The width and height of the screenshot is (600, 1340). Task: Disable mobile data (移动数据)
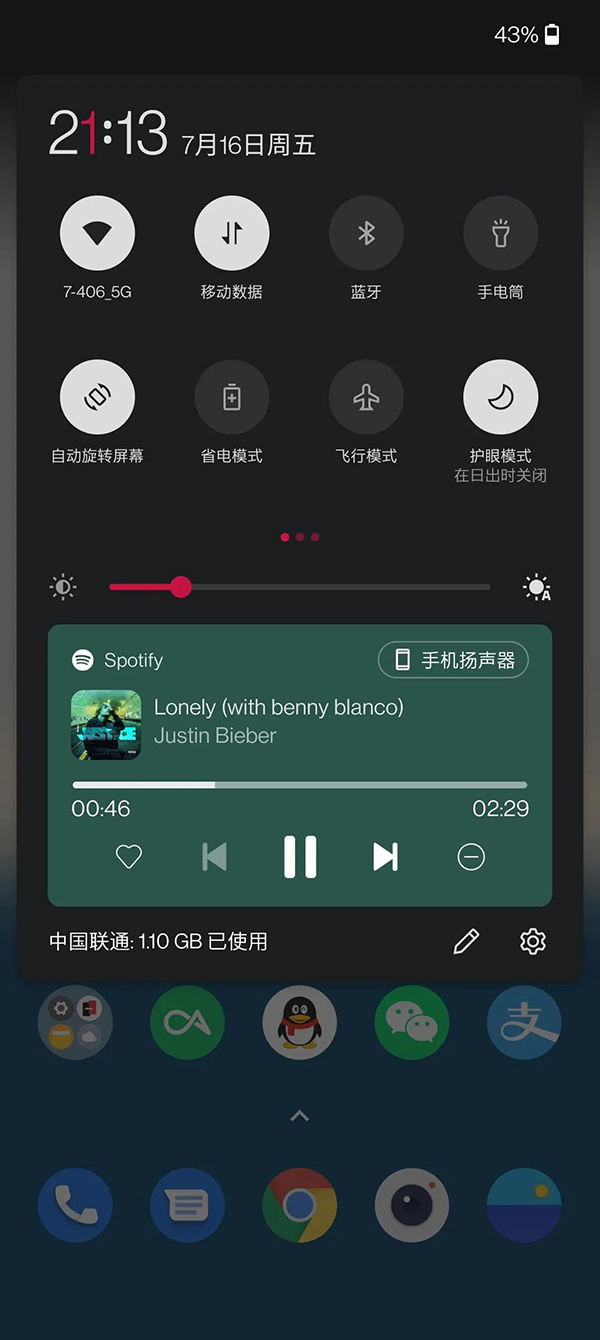231,234
